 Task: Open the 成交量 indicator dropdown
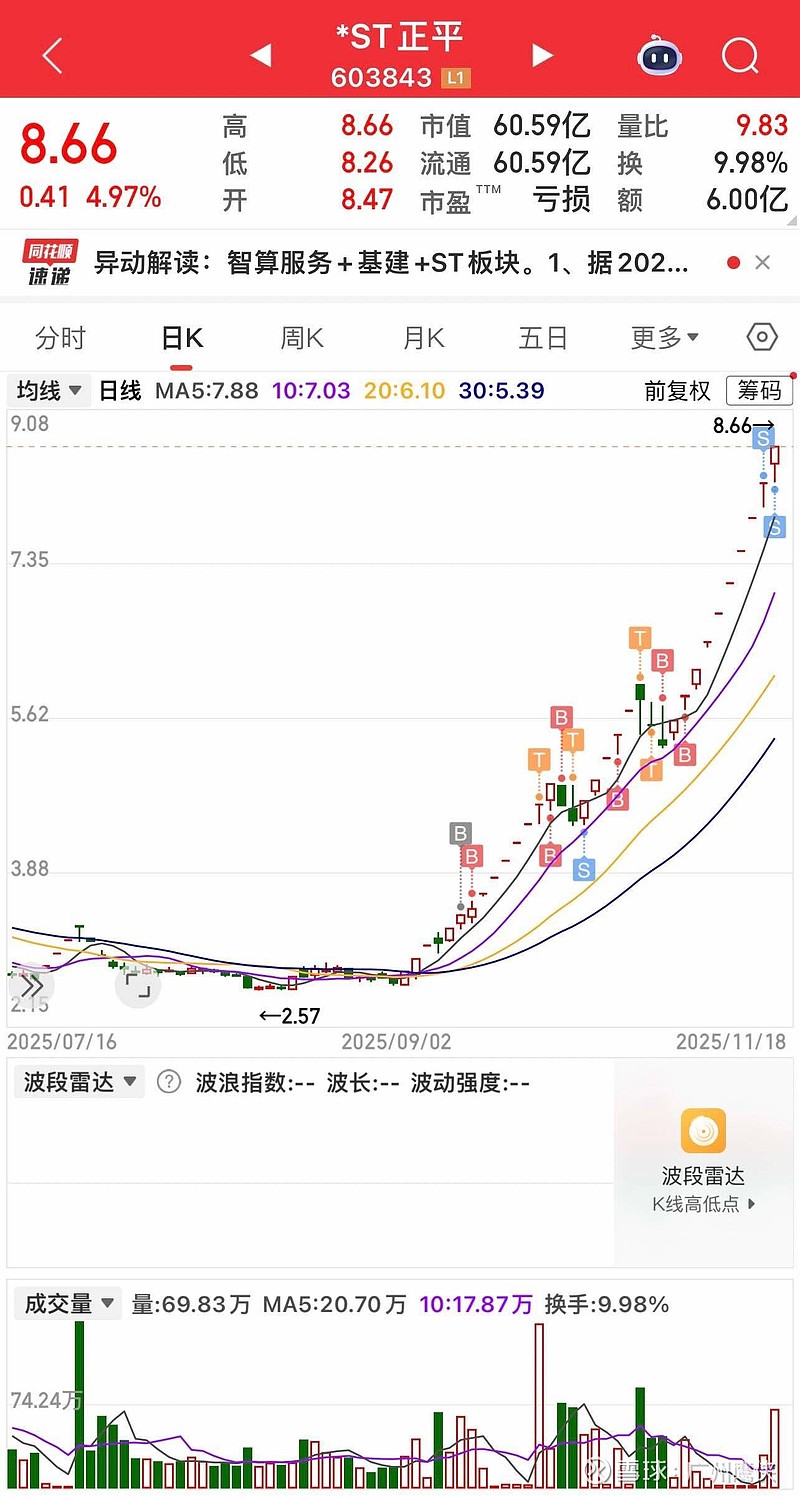pos(66,1304)
